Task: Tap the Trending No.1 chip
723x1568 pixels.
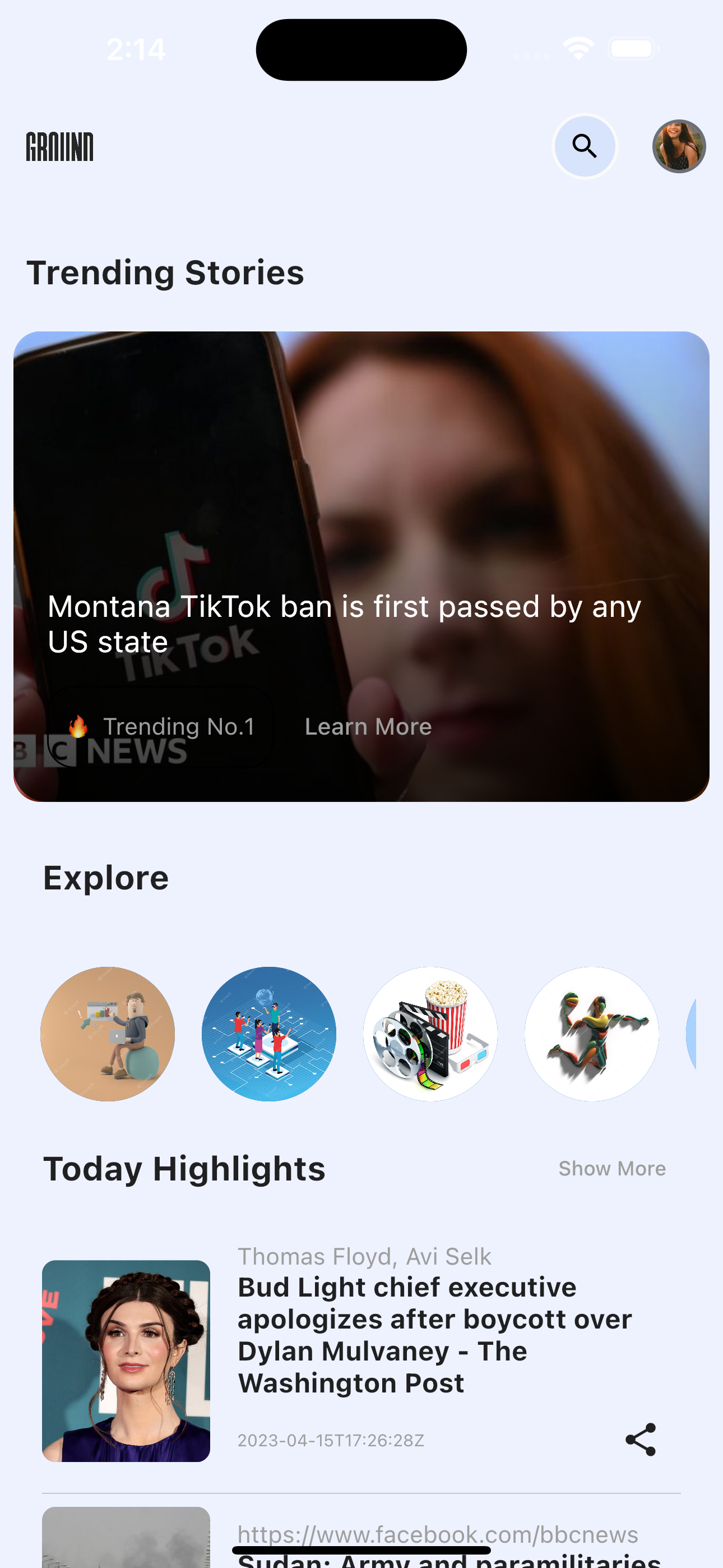Action: point(161,726)
